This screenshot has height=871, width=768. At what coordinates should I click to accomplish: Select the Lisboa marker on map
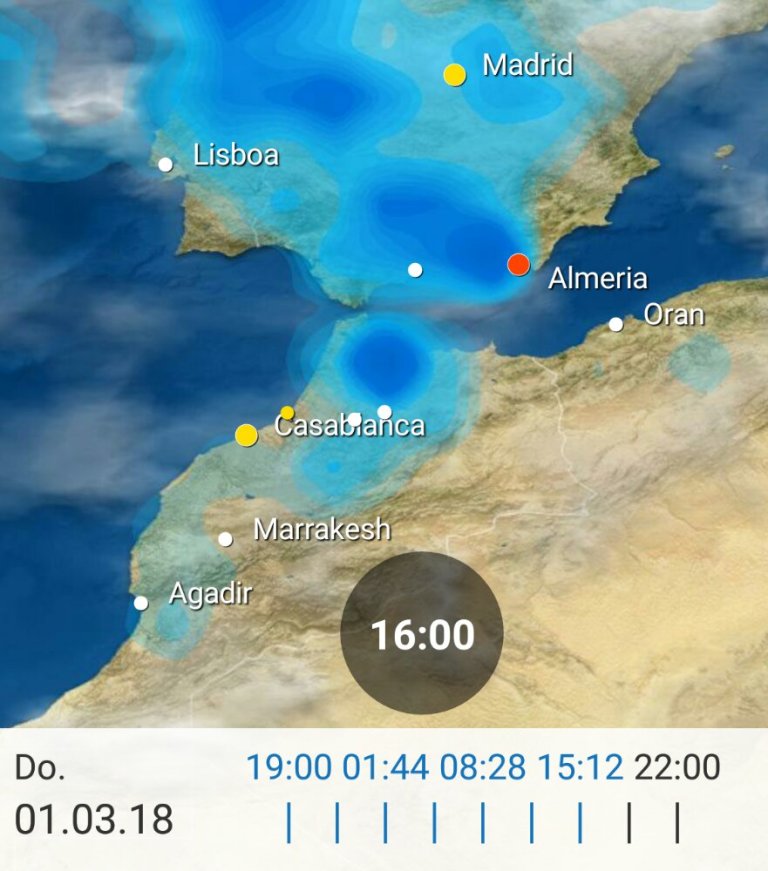click(166, 164)
